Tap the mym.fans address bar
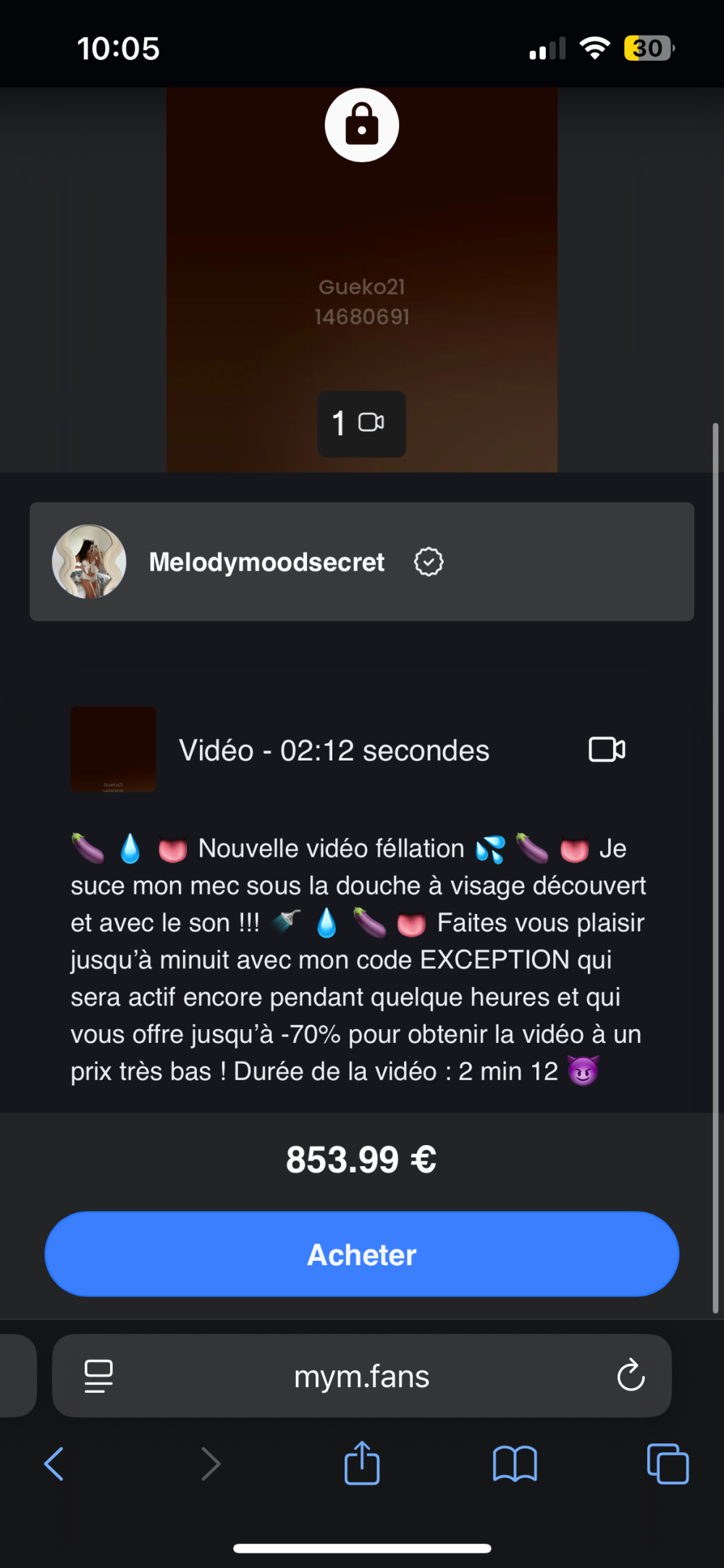Image resolution: width=724 pixels, height=1568 pixels. pos(361,1376)
